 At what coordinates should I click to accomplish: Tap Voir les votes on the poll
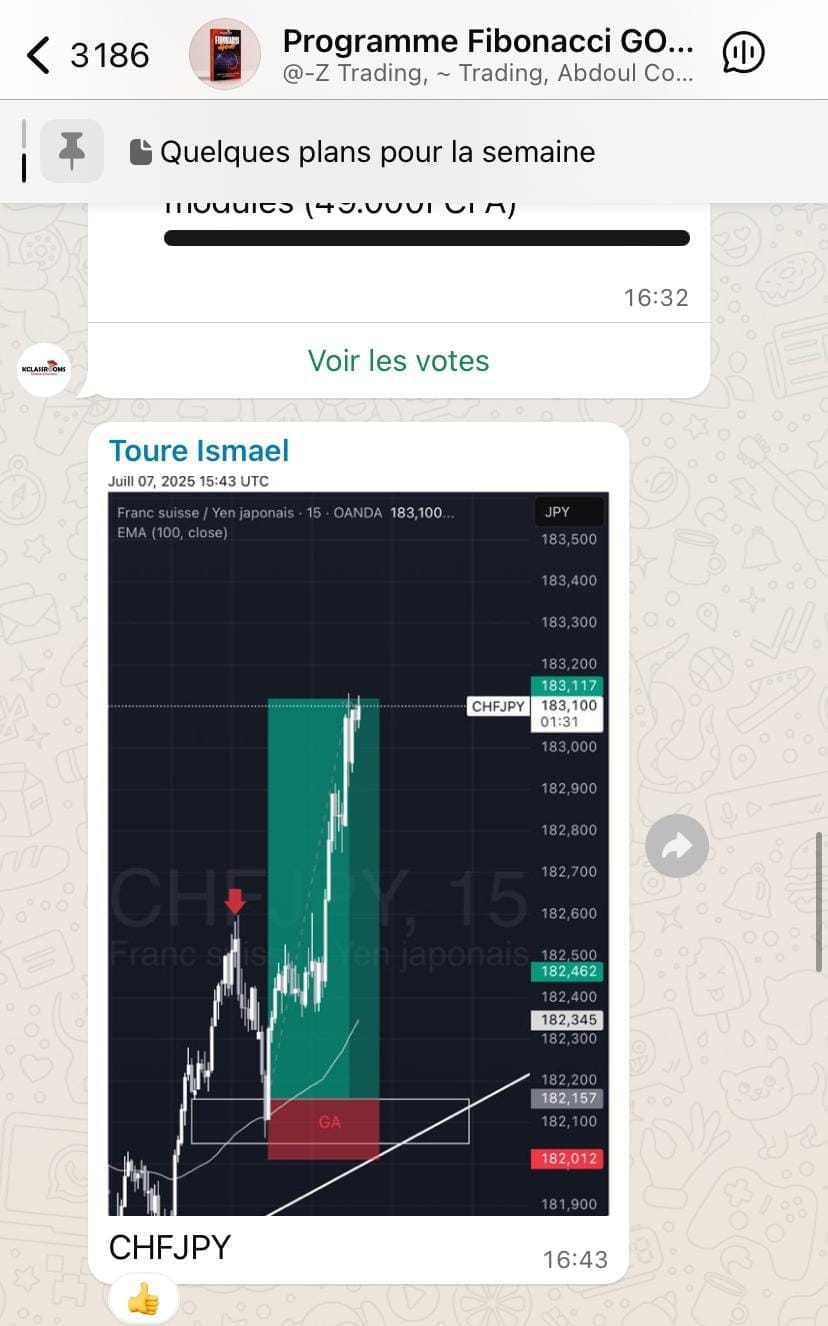coord(398,360)
